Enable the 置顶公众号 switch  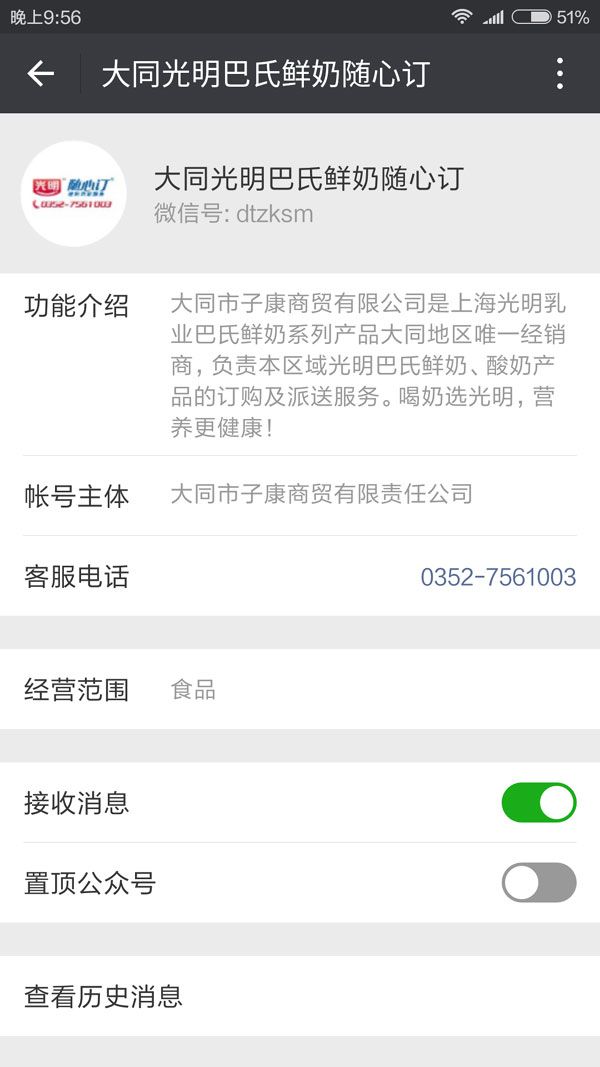click(539, 883)
